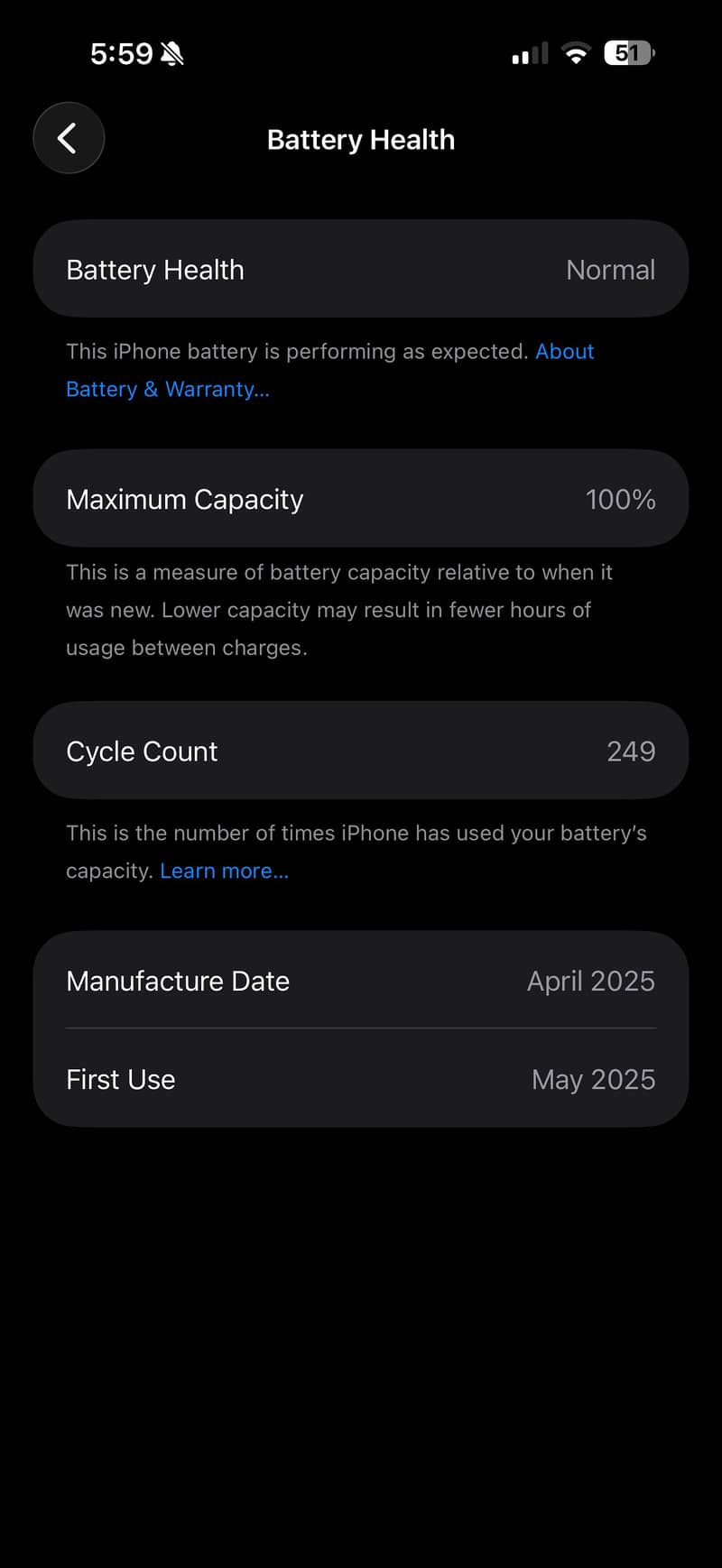
Task: Tap the Cycle Count row showing 249
Action: click(360, 750)
